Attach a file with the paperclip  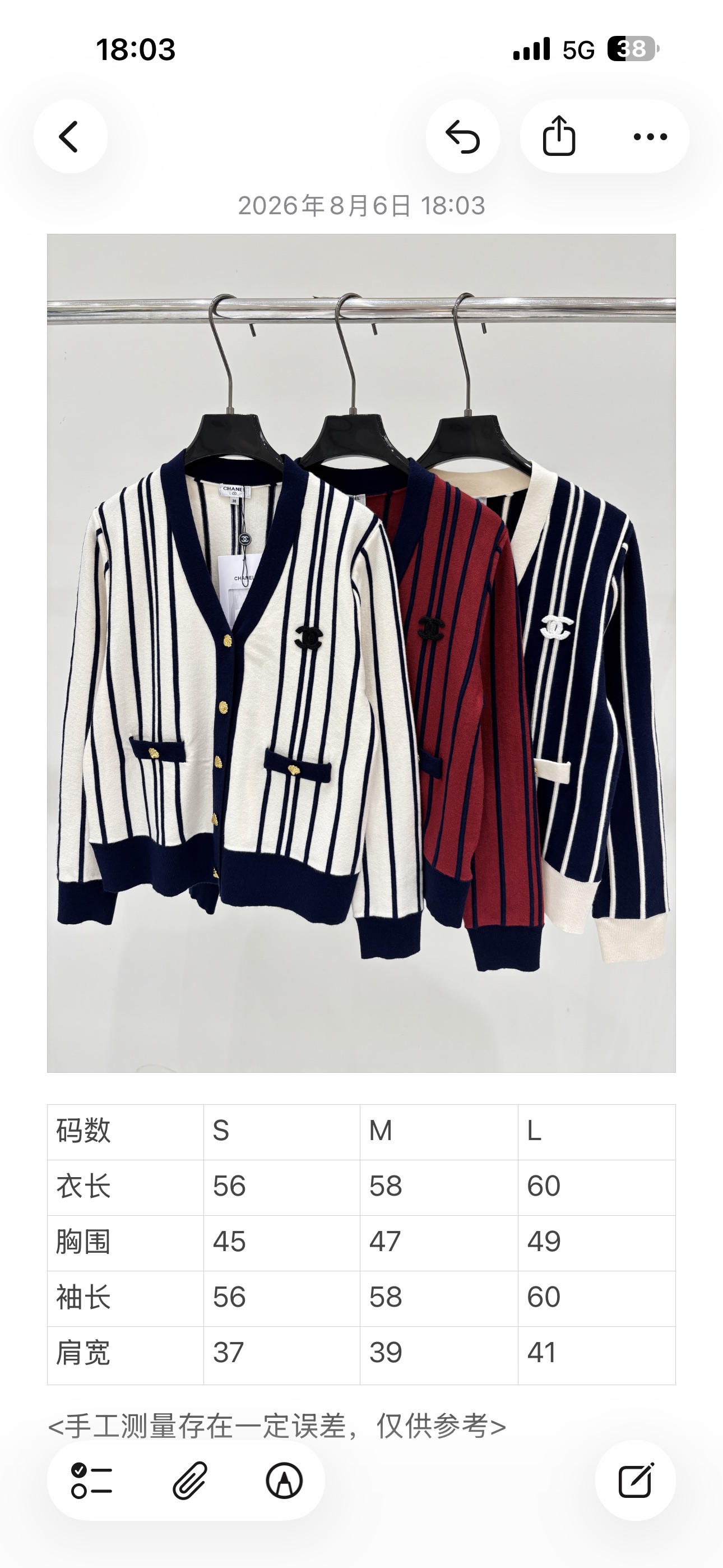(x=190, y=1481)
